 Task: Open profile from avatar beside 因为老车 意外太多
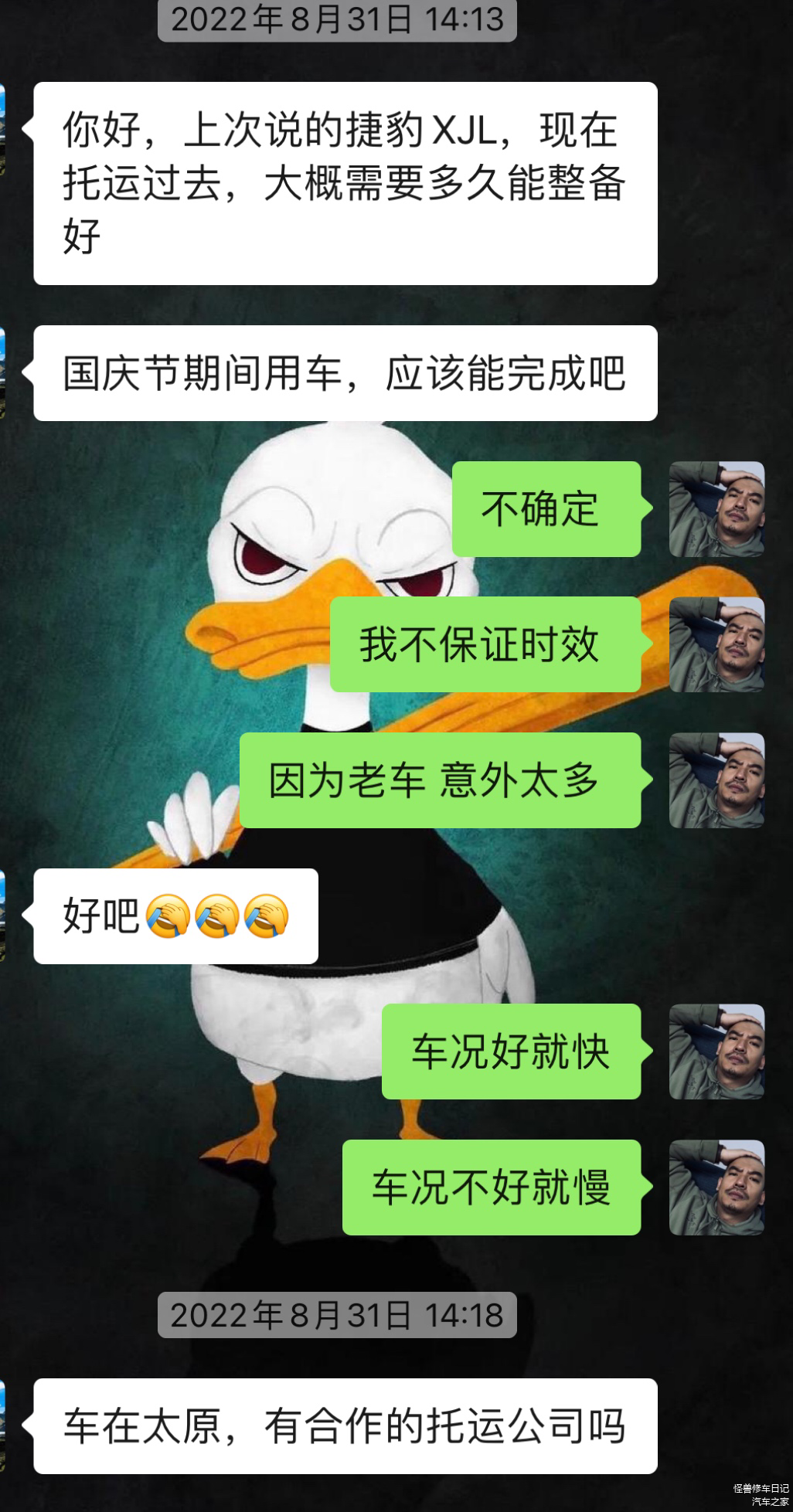(716, 780)
